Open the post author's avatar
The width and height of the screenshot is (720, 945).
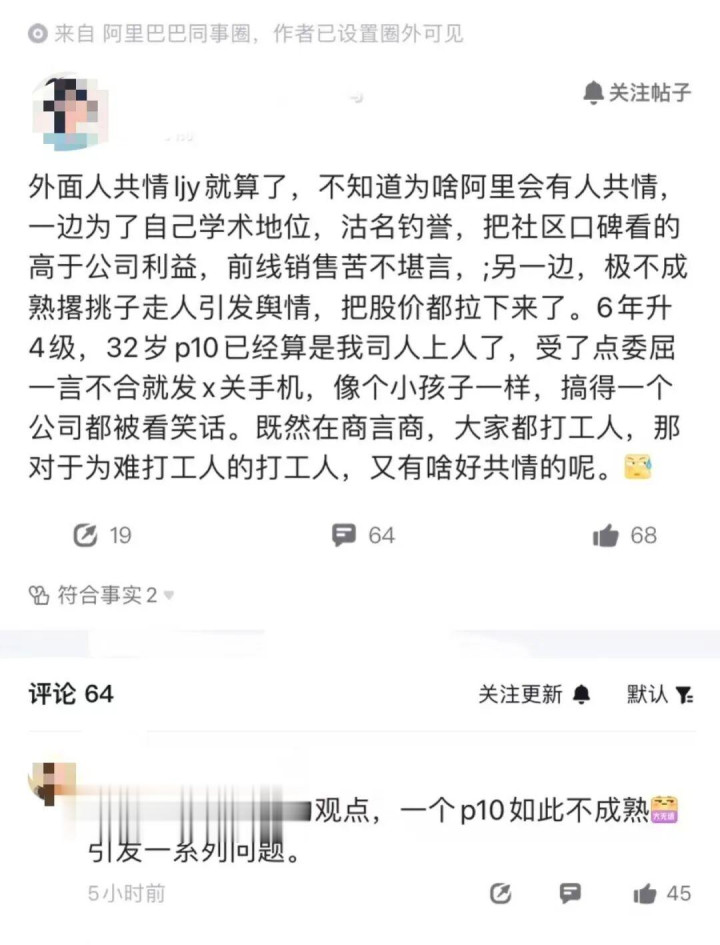(70, 112)
